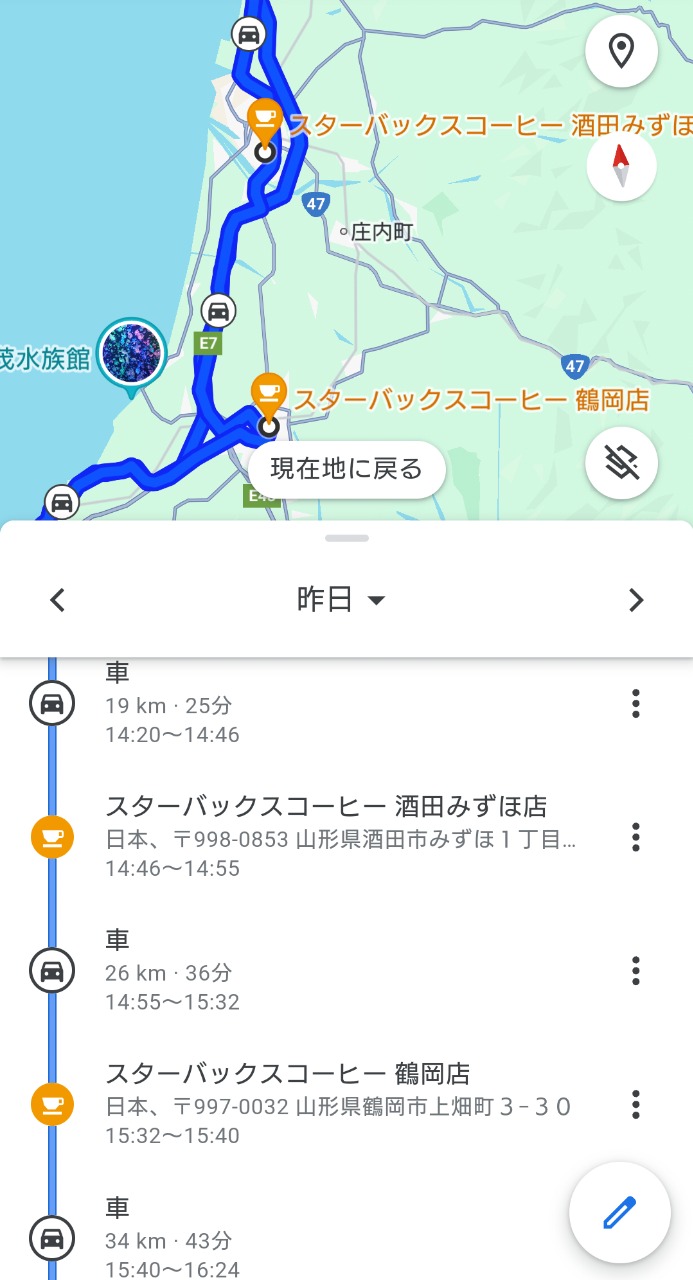The image size is (693, 1280).
Task: Tap the 酒田みずほ Starbucks pin on map
Action: [x=264, y=120]
